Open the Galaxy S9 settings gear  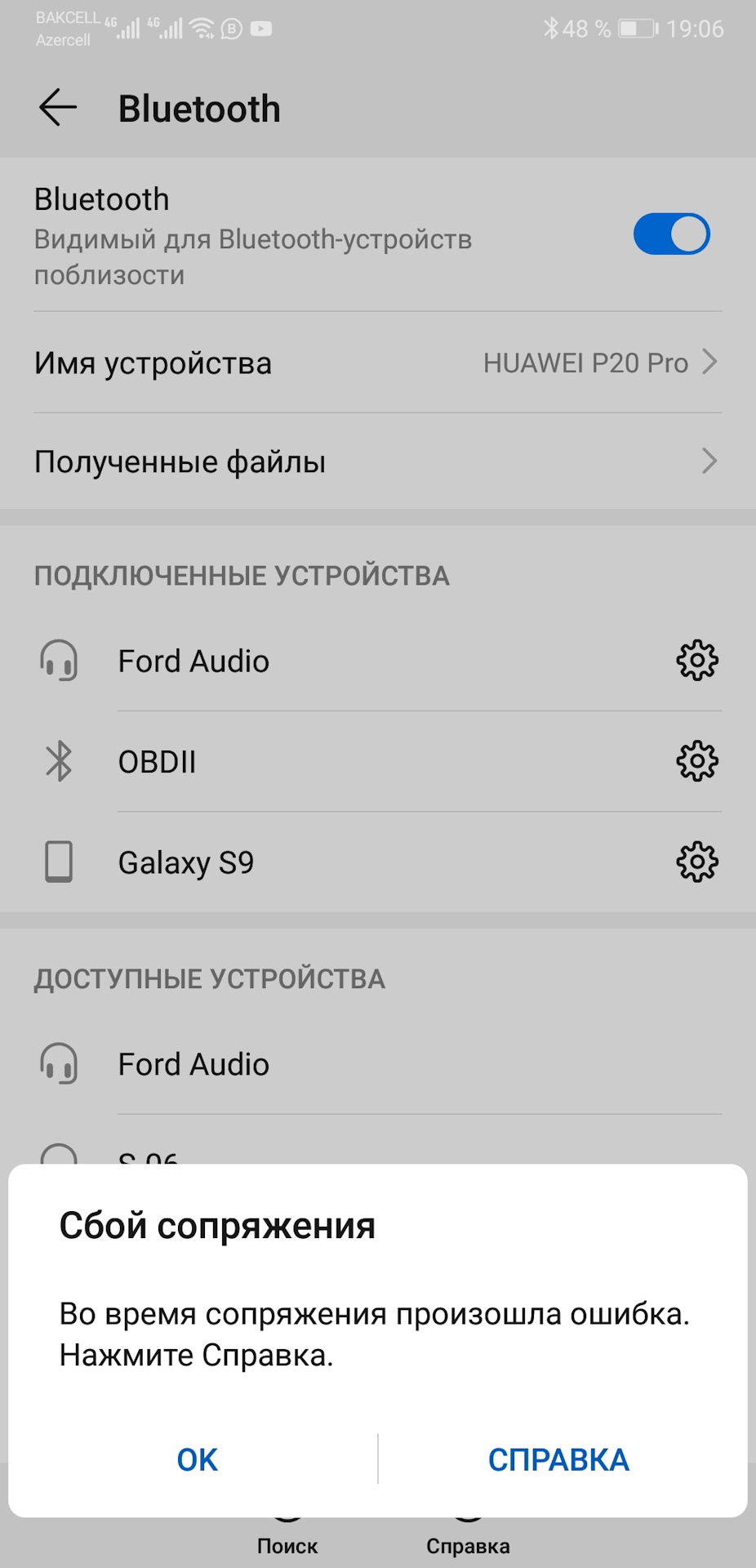(696, 862)
